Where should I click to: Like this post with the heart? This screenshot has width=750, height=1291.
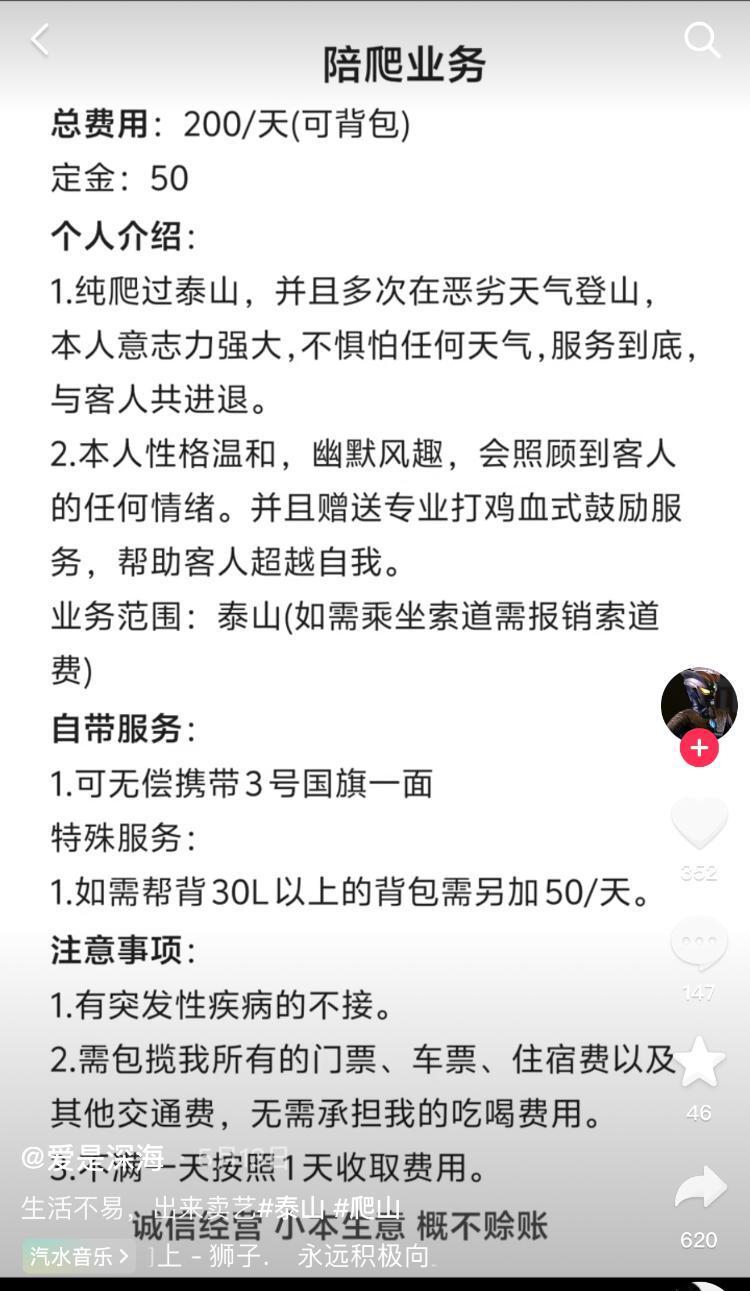coord(699,823)
